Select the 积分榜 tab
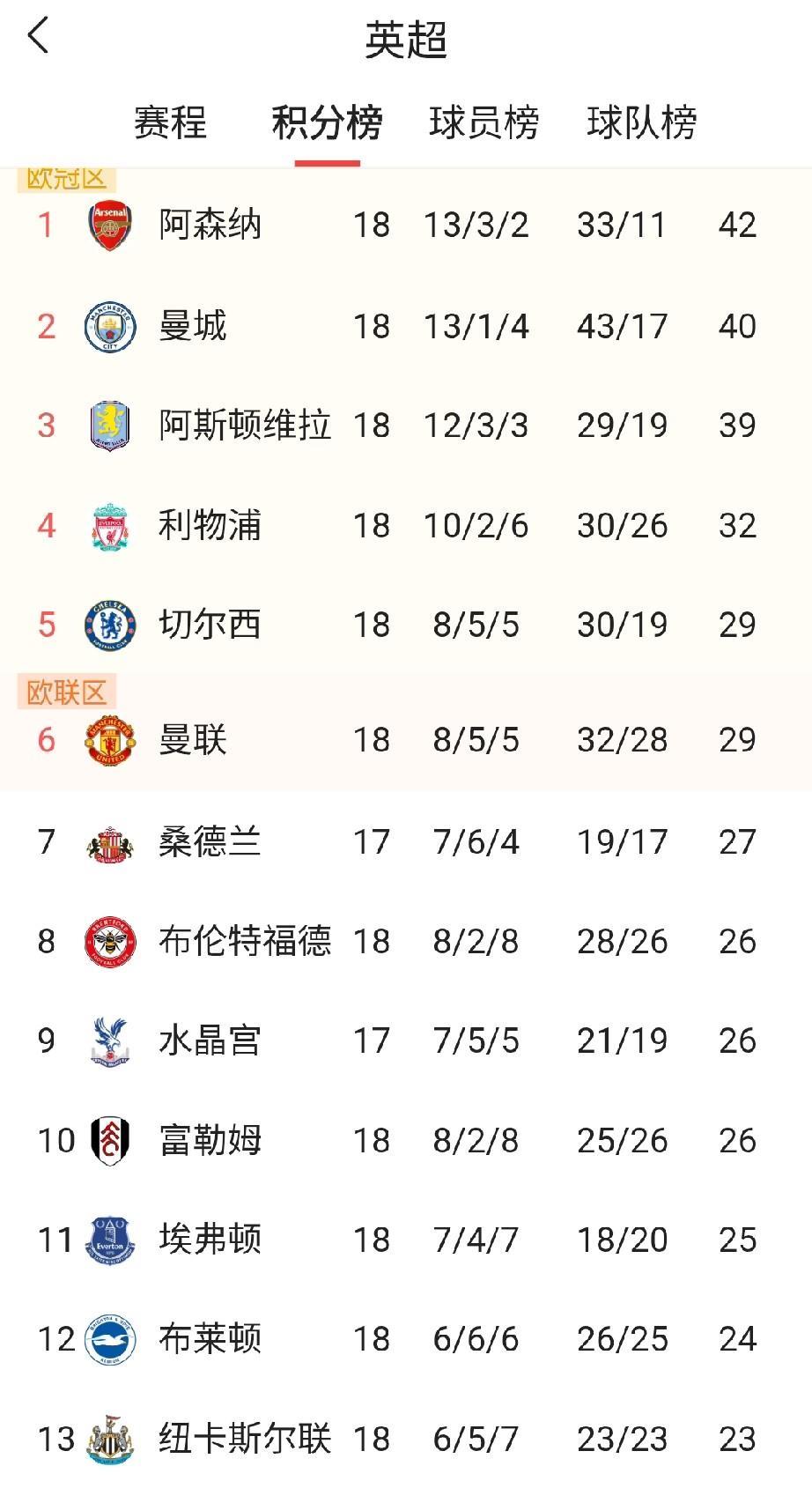The width and height of the screenshot is (812, 1503). 328,125
